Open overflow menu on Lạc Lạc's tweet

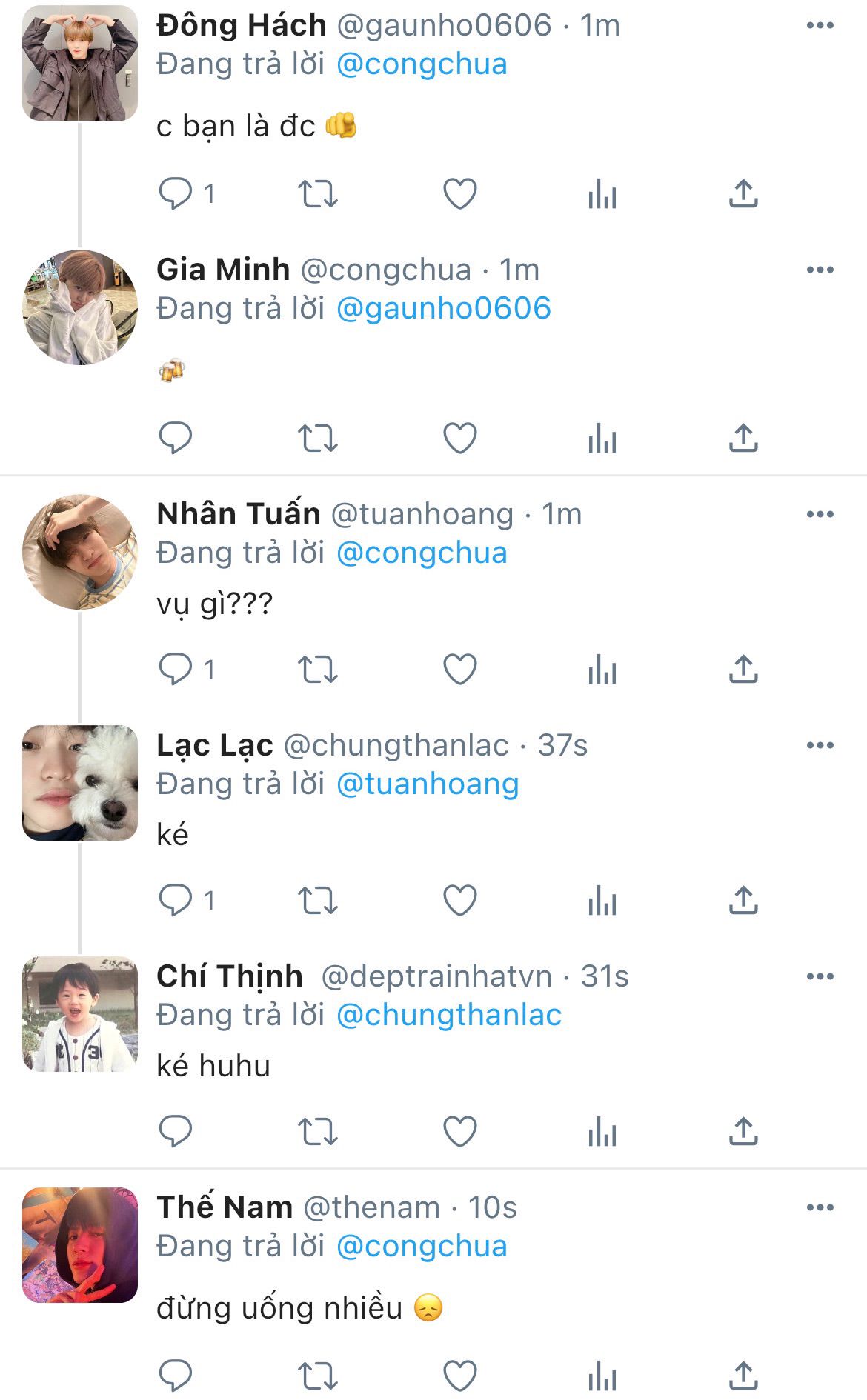click(x=820, y=745)
